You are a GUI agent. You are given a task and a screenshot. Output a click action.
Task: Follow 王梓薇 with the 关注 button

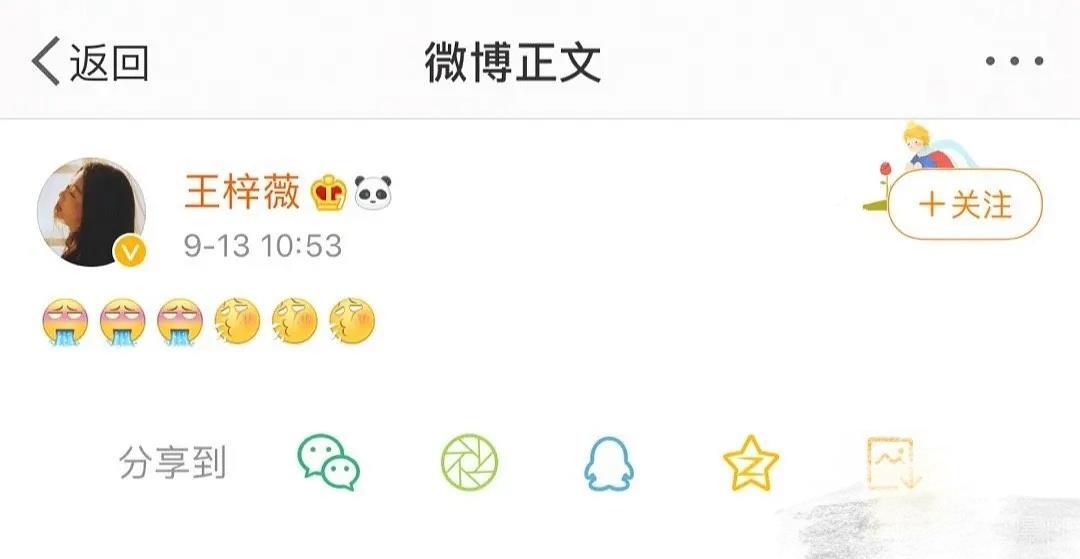click(964, 205)
